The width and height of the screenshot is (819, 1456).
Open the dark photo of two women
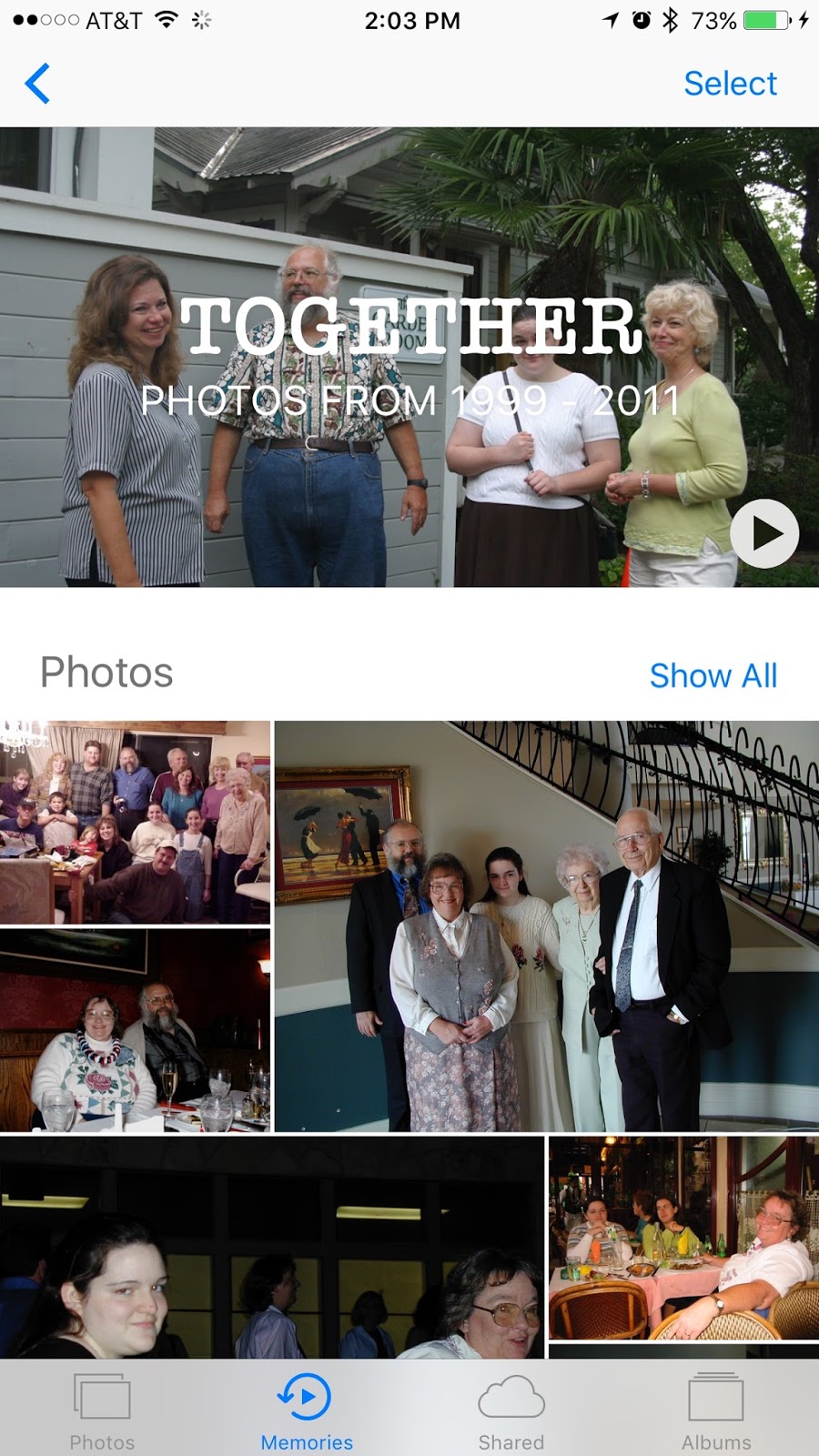[271, 1247]
